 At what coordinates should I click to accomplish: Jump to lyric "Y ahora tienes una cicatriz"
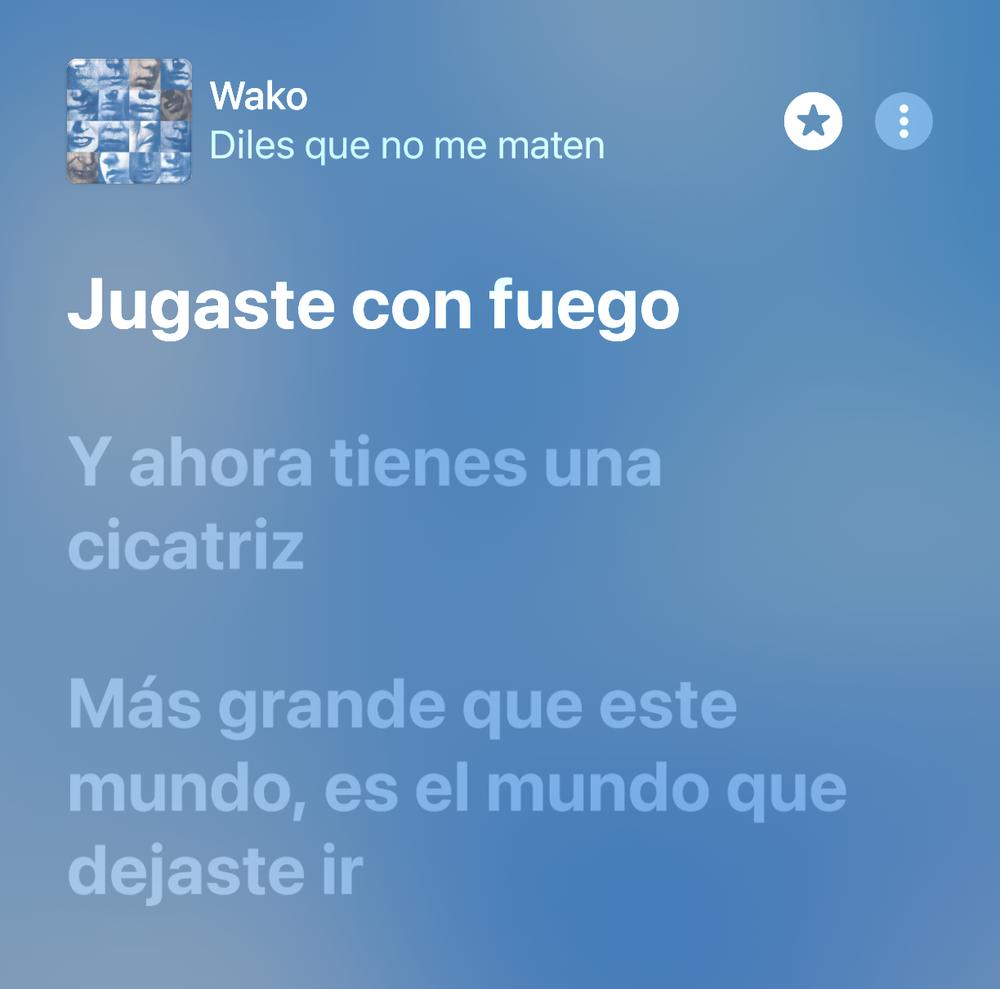pos(365,505)
